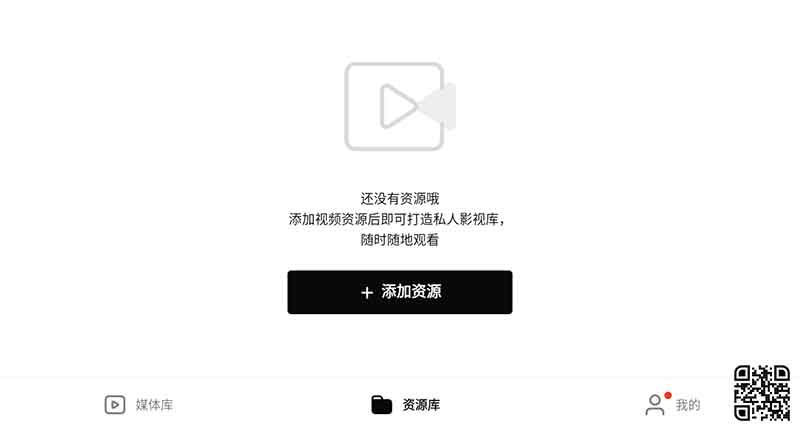Tap the 添加资源 button

(400, 292)
